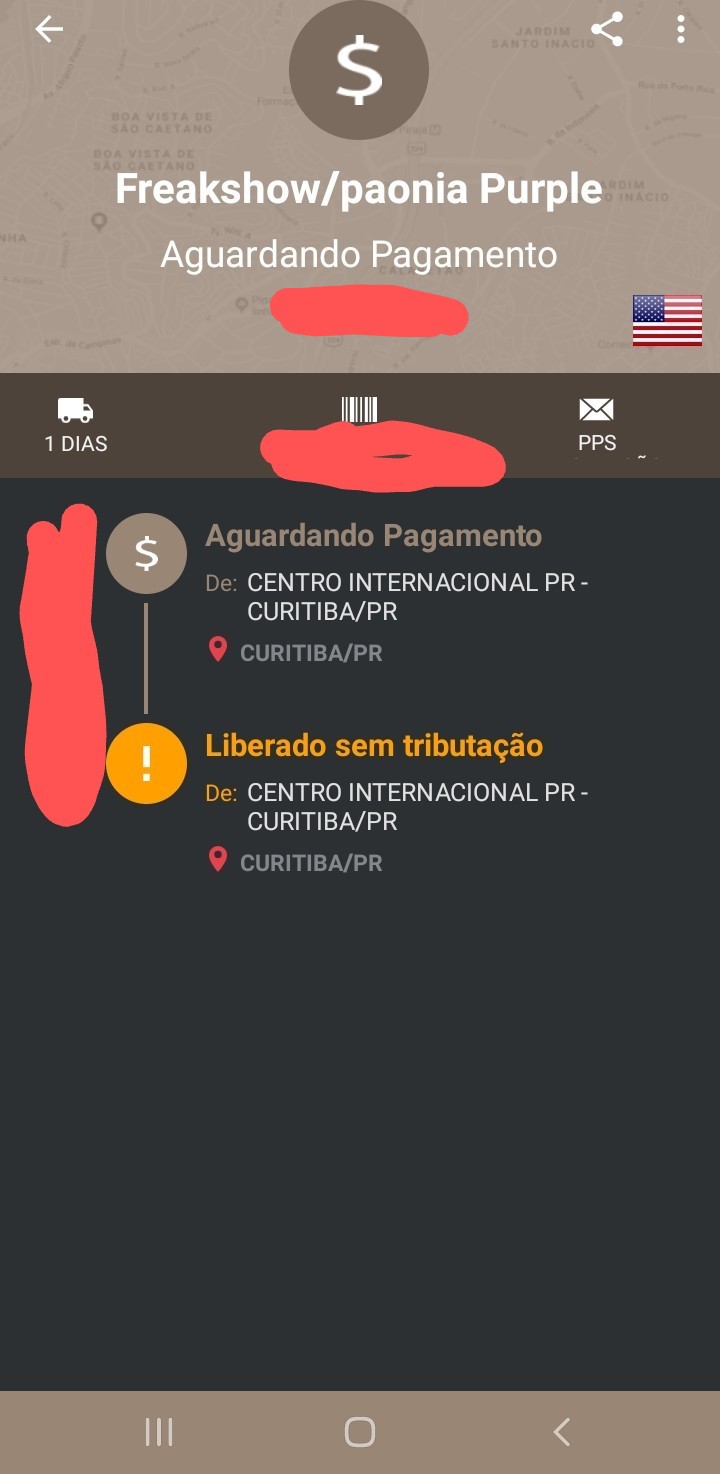Screen dimensions: 720x1474
Task: Go back using the top-left arrow
Action: pos(49,30)
